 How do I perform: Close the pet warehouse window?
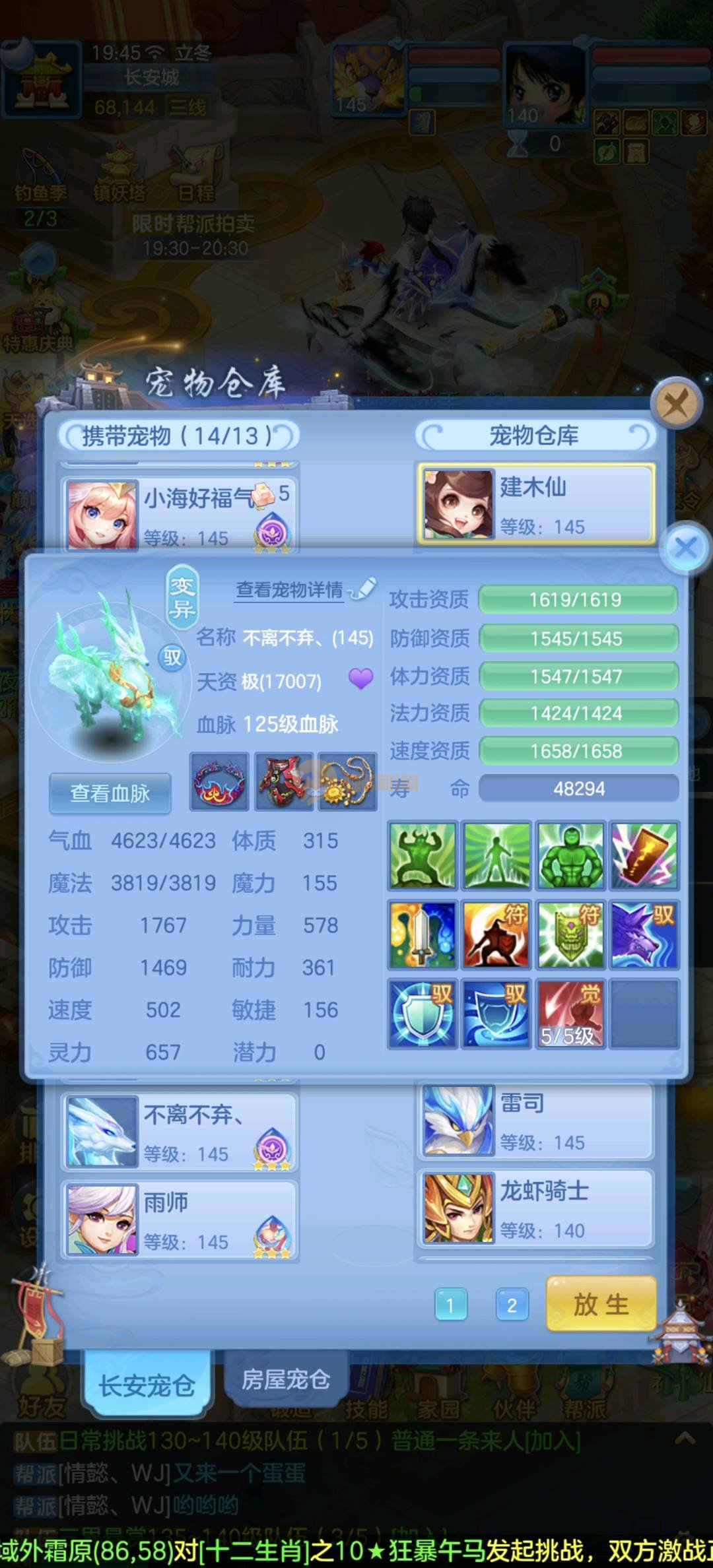[x=675, y=403]
